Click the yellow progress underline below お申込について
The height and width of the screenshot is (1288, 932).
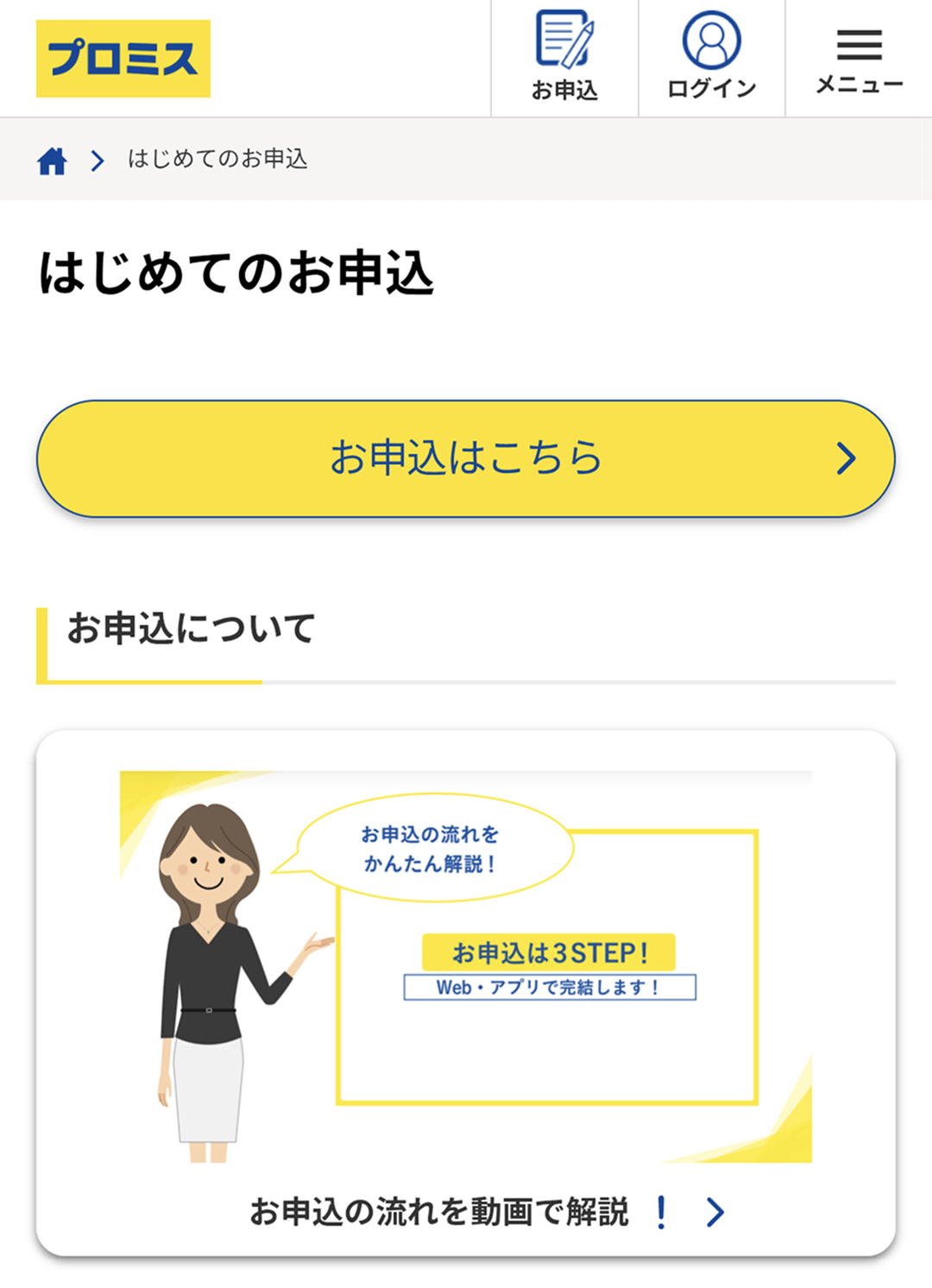point(148,683)
